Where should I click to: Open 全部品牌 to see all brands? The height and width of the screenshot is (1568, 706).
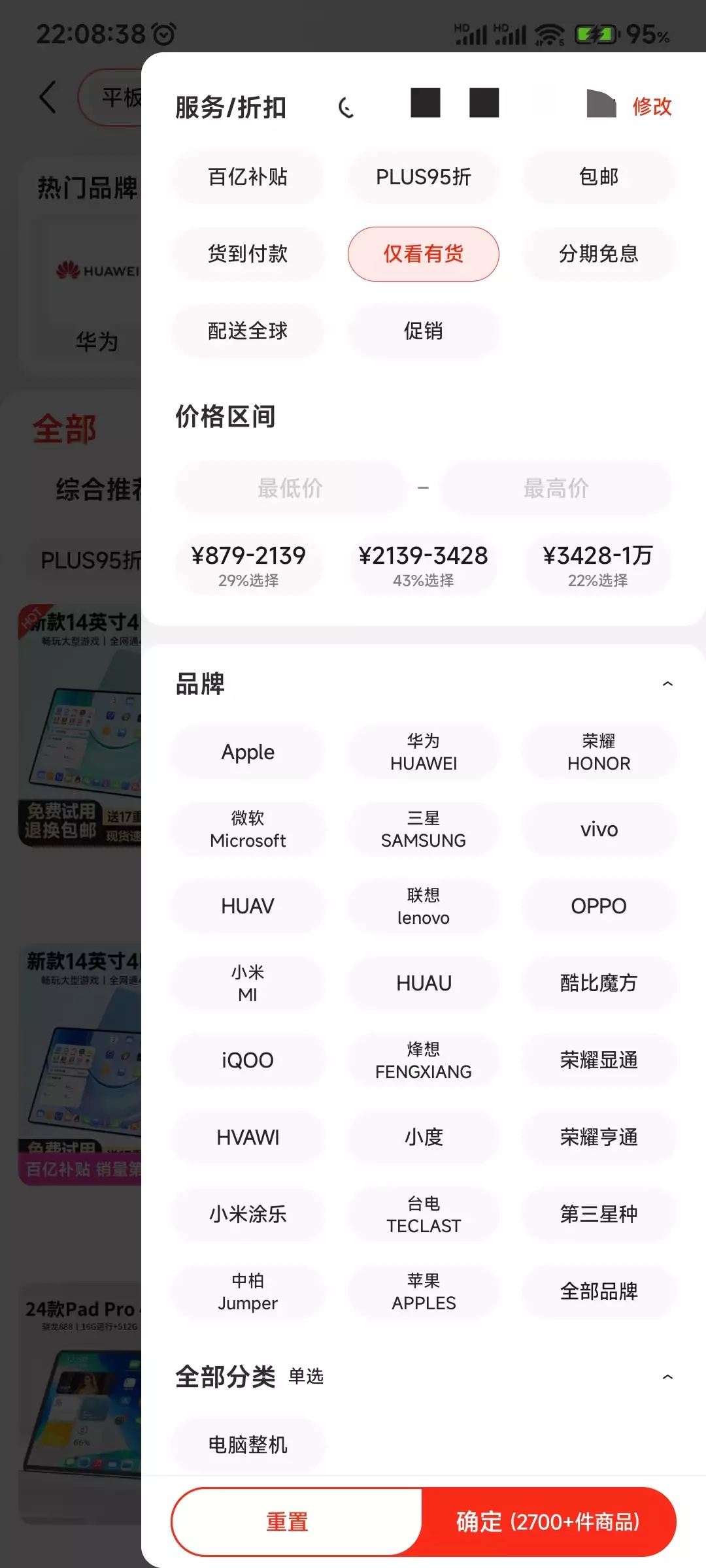[x=598, y=1291]
